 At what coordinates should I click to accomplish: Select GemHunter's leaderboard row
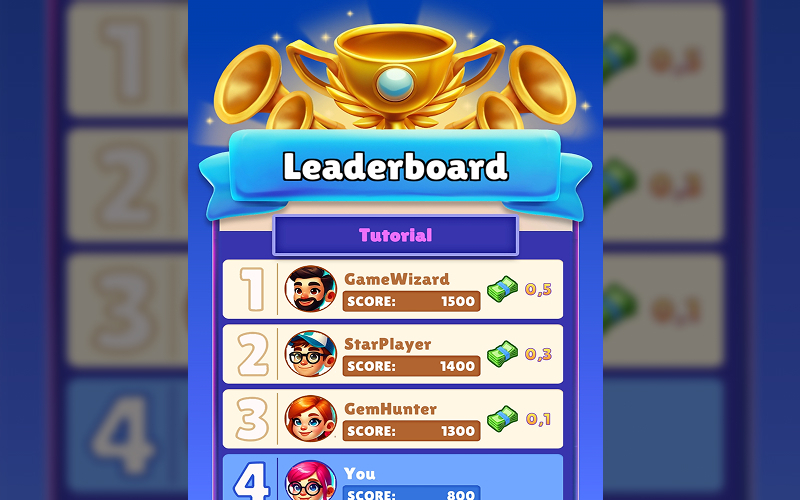(x=392, y=419)
